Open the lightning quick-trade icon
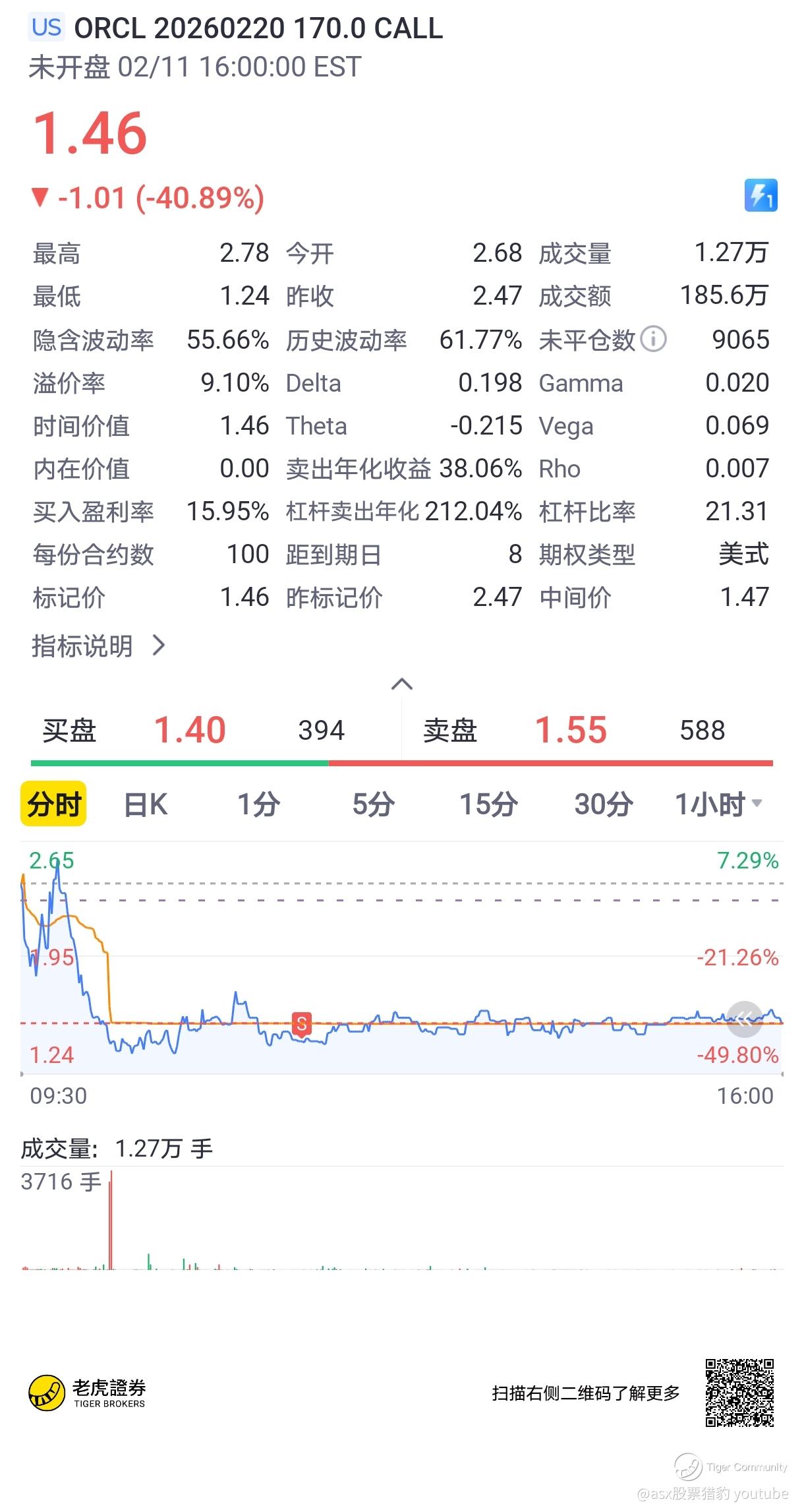This screenshot has width=804, height=1512. pos(761,195)
